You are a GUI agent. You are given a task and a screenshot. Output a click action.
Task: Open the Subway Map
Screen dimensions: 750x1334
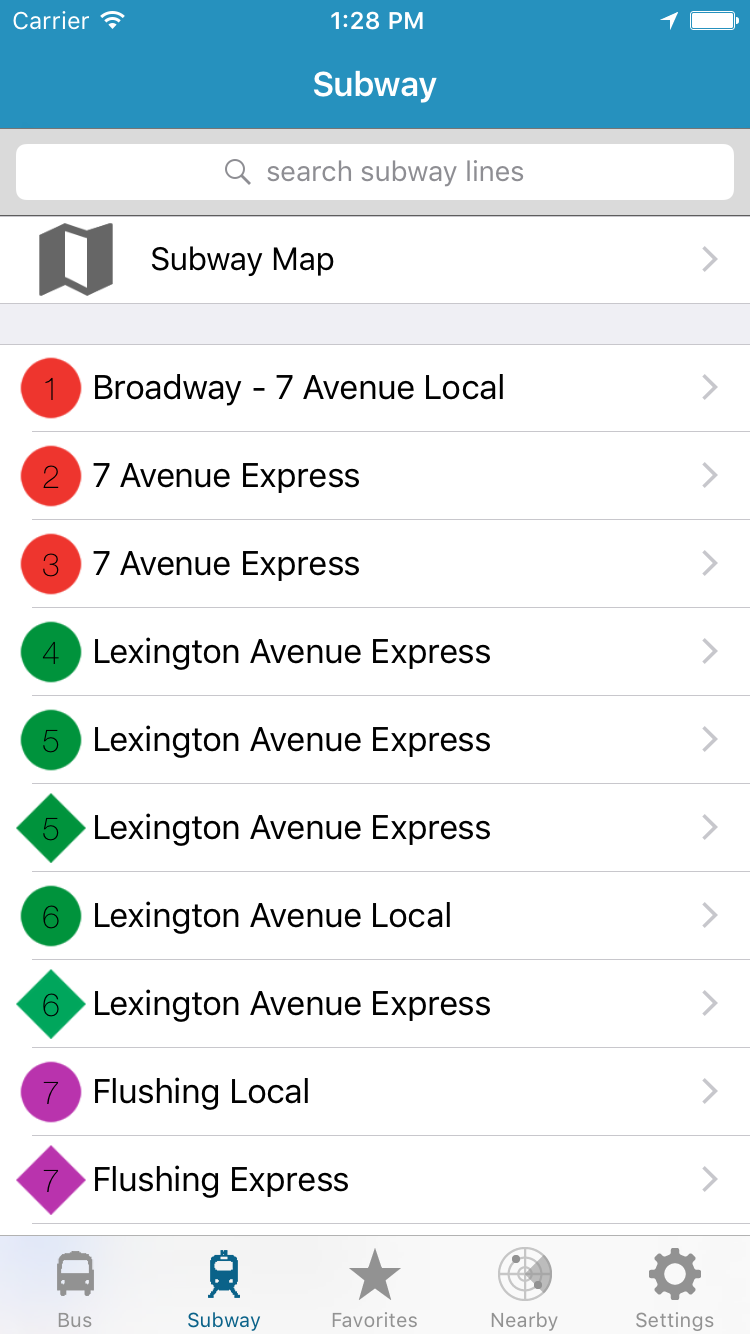375,260
